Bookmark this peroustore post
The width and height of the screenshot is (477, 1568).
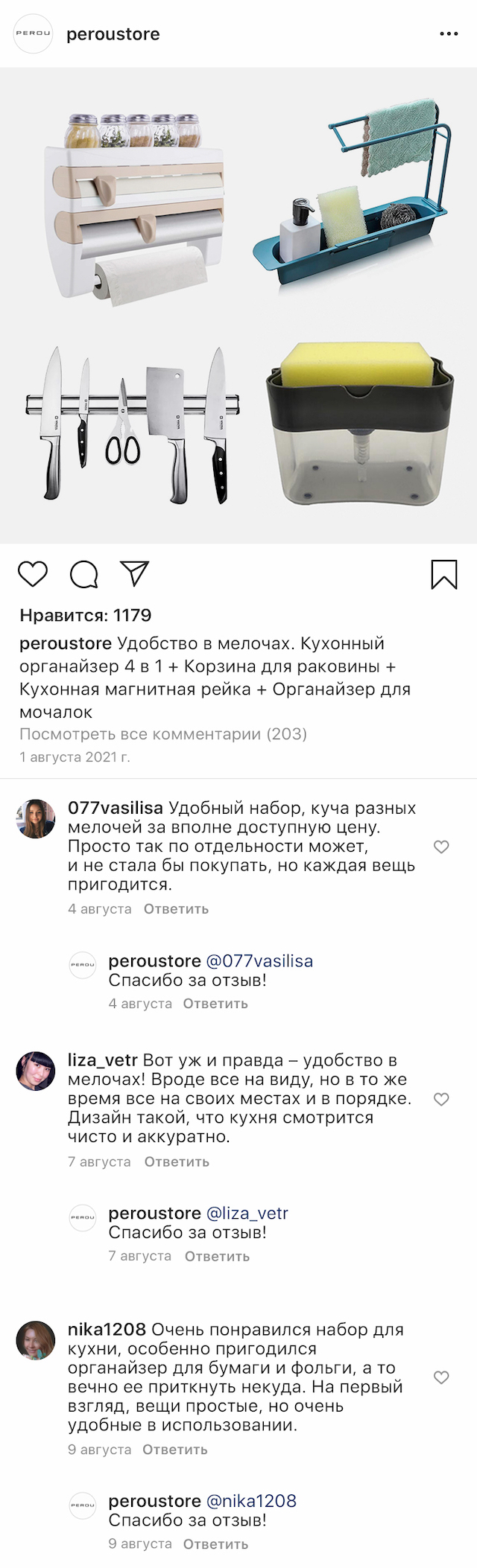point(444,574)
